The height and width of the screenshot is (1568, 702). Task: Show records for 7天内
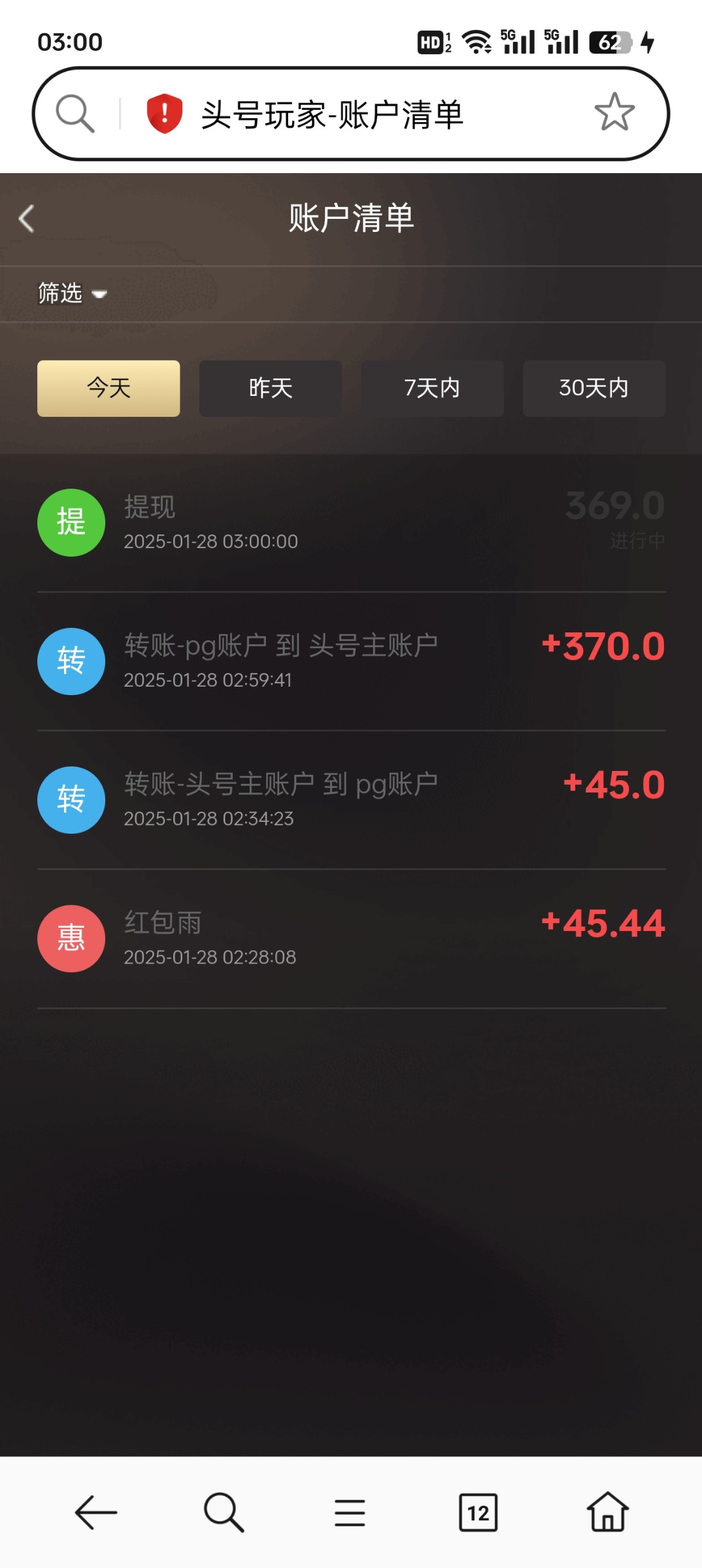pos(432,388)
